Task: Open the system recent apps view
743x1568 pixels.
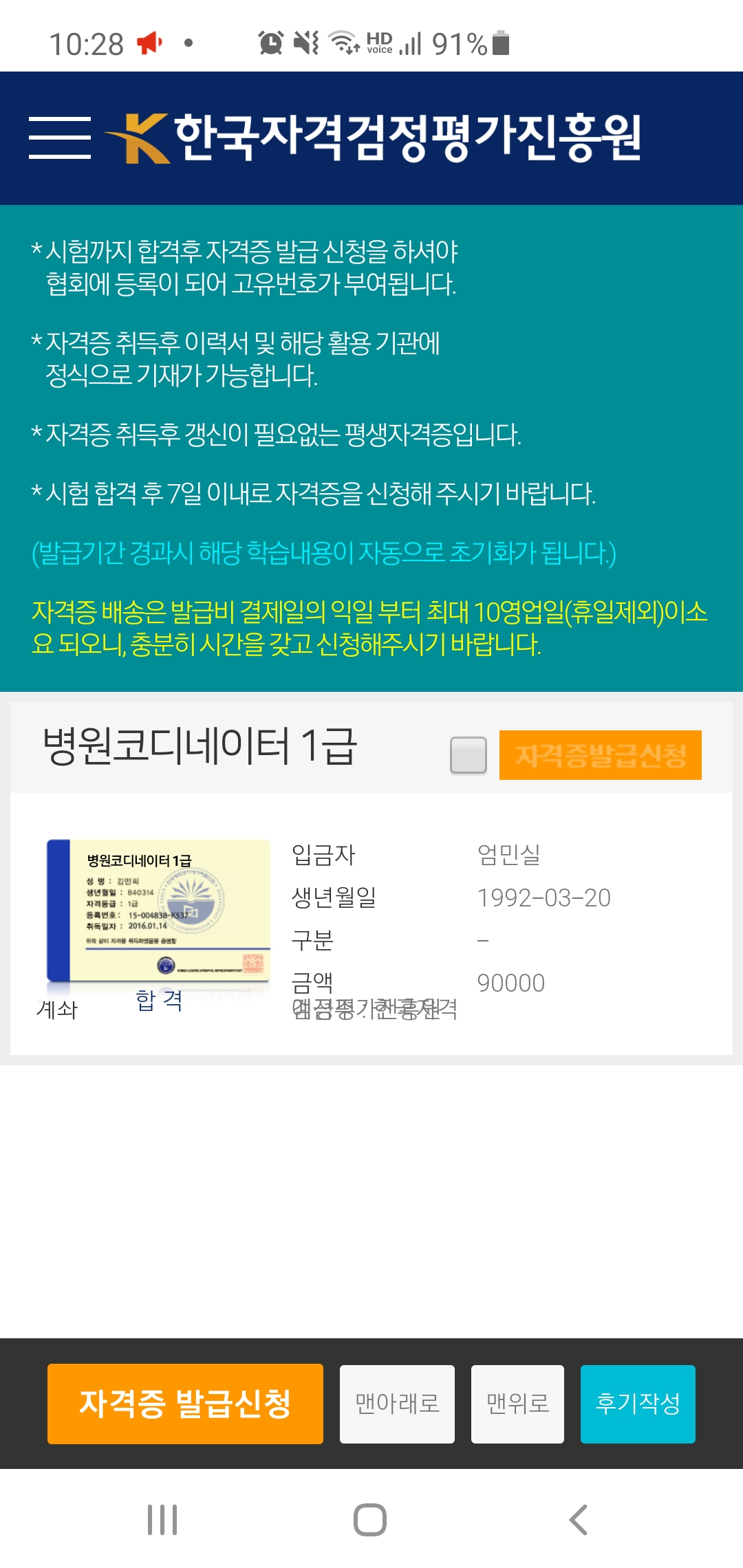Action: point(162,1520)
